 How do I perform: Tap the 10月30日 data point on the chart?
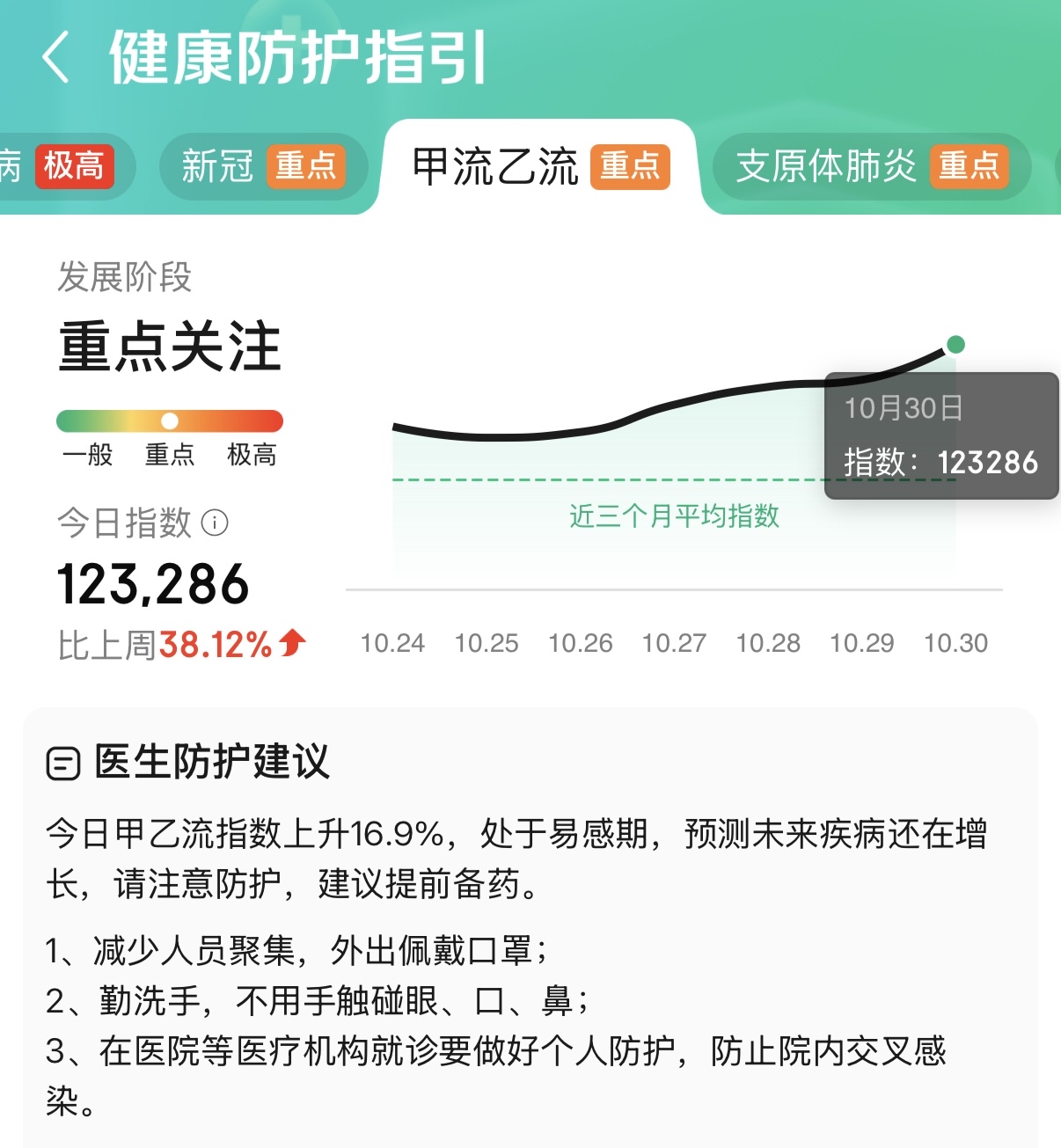pyautogui.click(x=955, y=345)
